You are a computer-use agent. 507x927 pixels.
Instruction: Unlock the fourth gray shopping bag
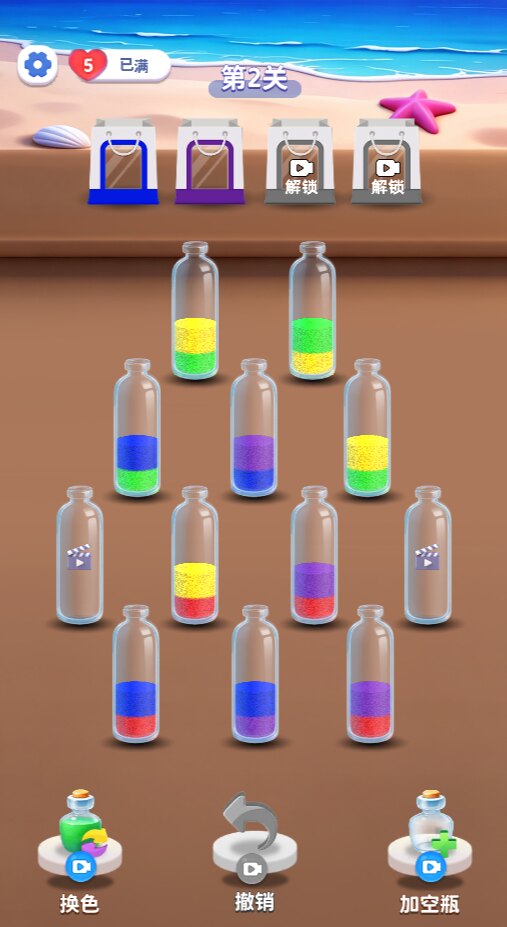point(387,161)
